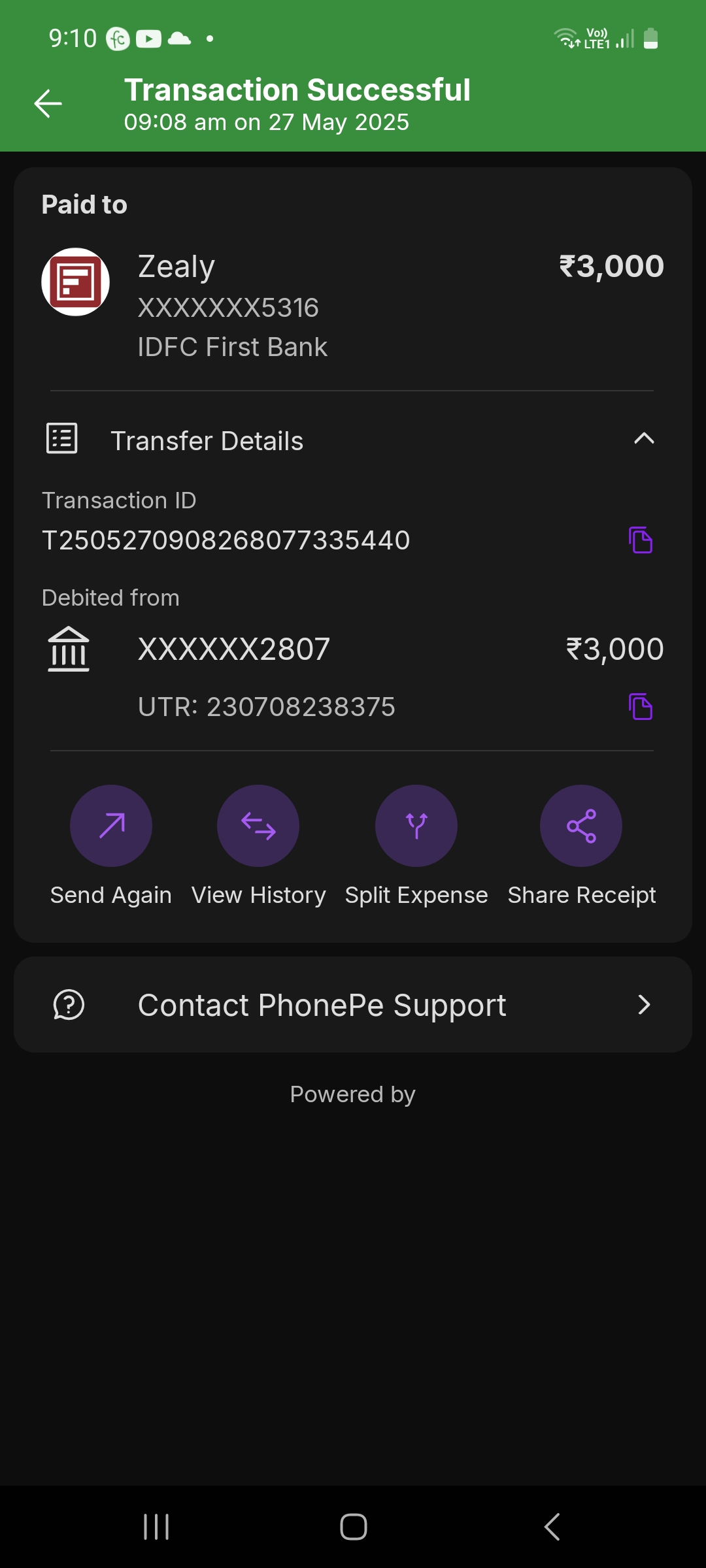Share the payment receipt
706x1568 pixels.
581,826
